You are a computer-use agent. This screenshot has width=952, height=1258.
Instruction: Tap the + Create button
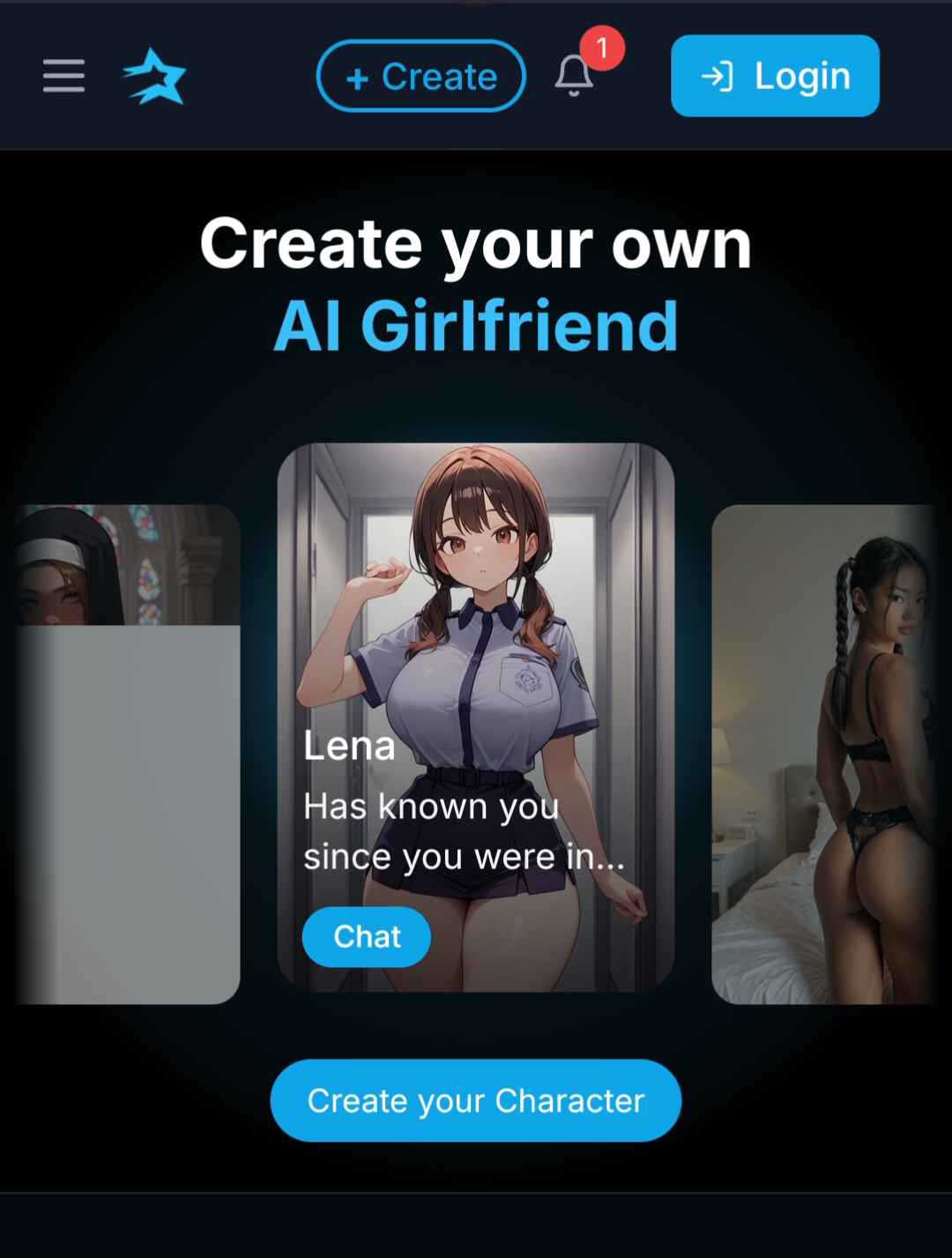(420, 77)
